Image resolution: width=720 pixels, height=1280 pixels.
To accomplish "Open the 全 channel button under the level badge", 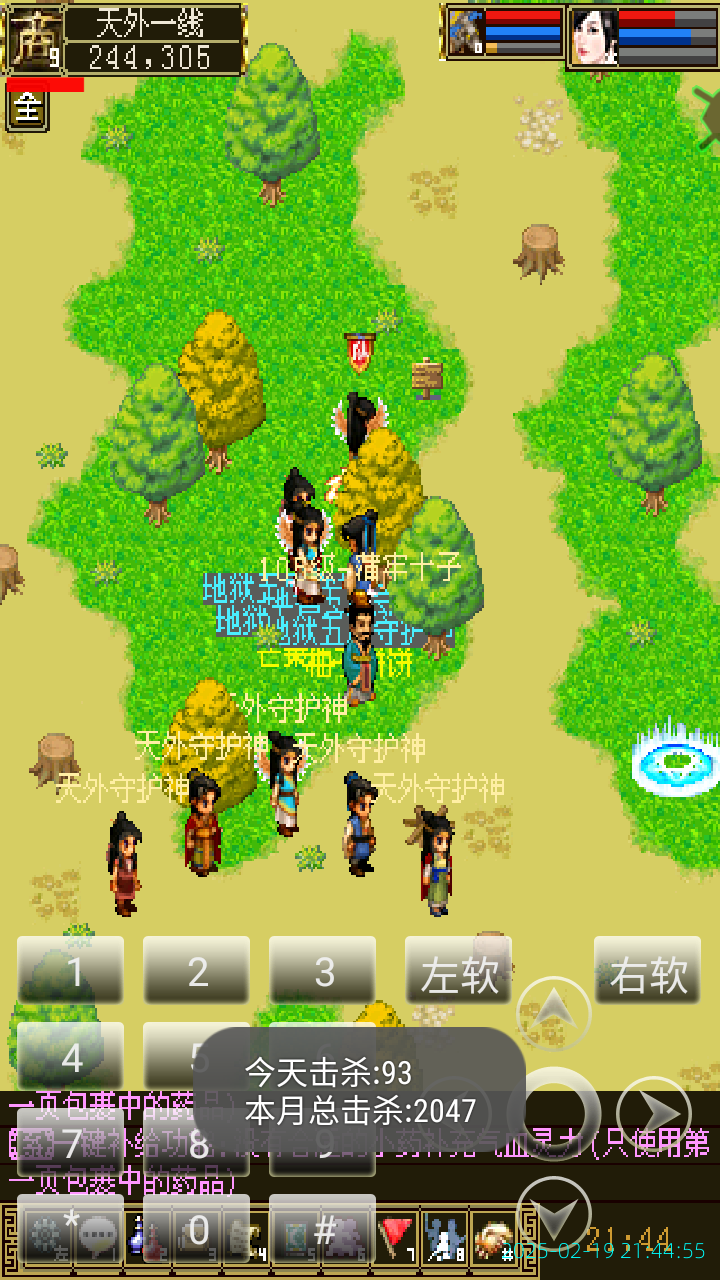I will 27,110.
